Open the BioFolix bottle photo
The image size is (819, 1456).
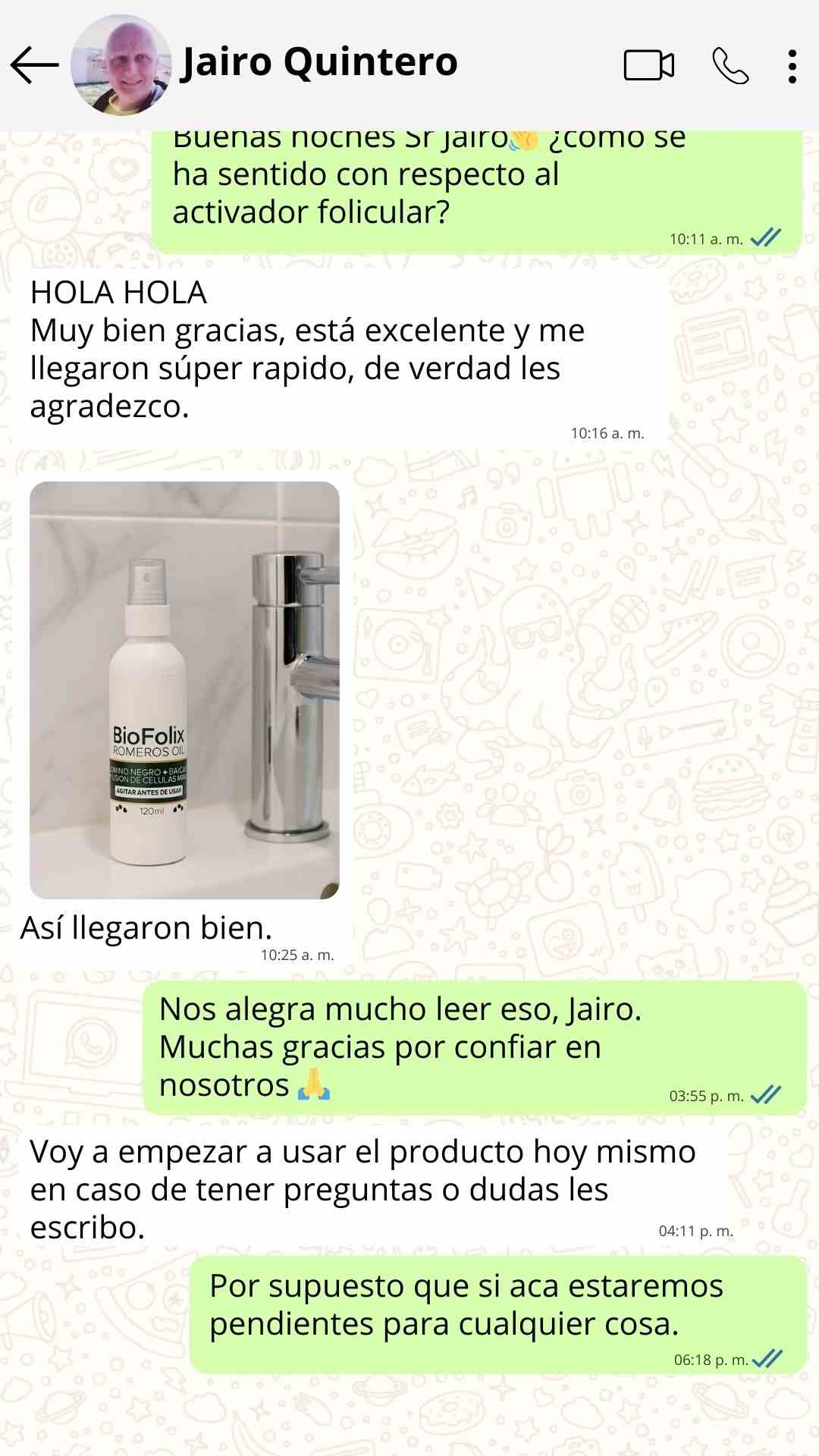click(184, 690)
